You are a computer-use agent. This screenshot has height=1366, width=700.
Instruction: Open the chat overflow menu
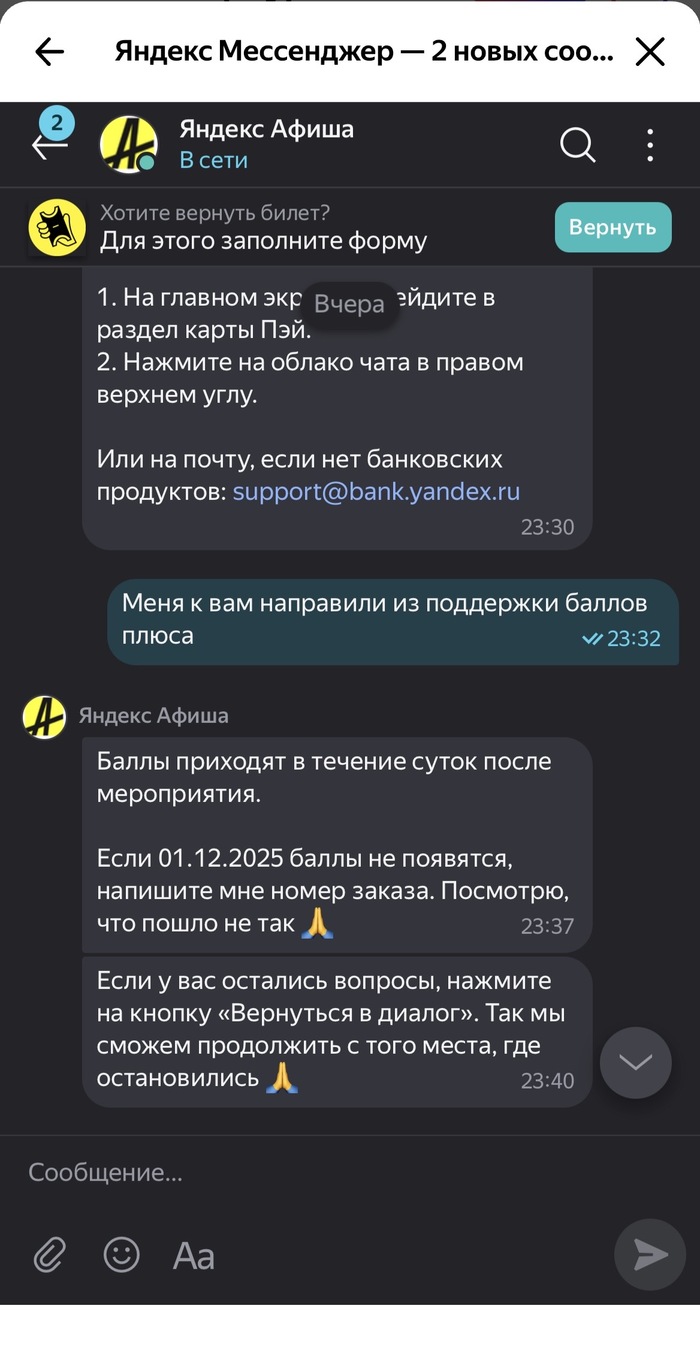click(x=650, y=145)
